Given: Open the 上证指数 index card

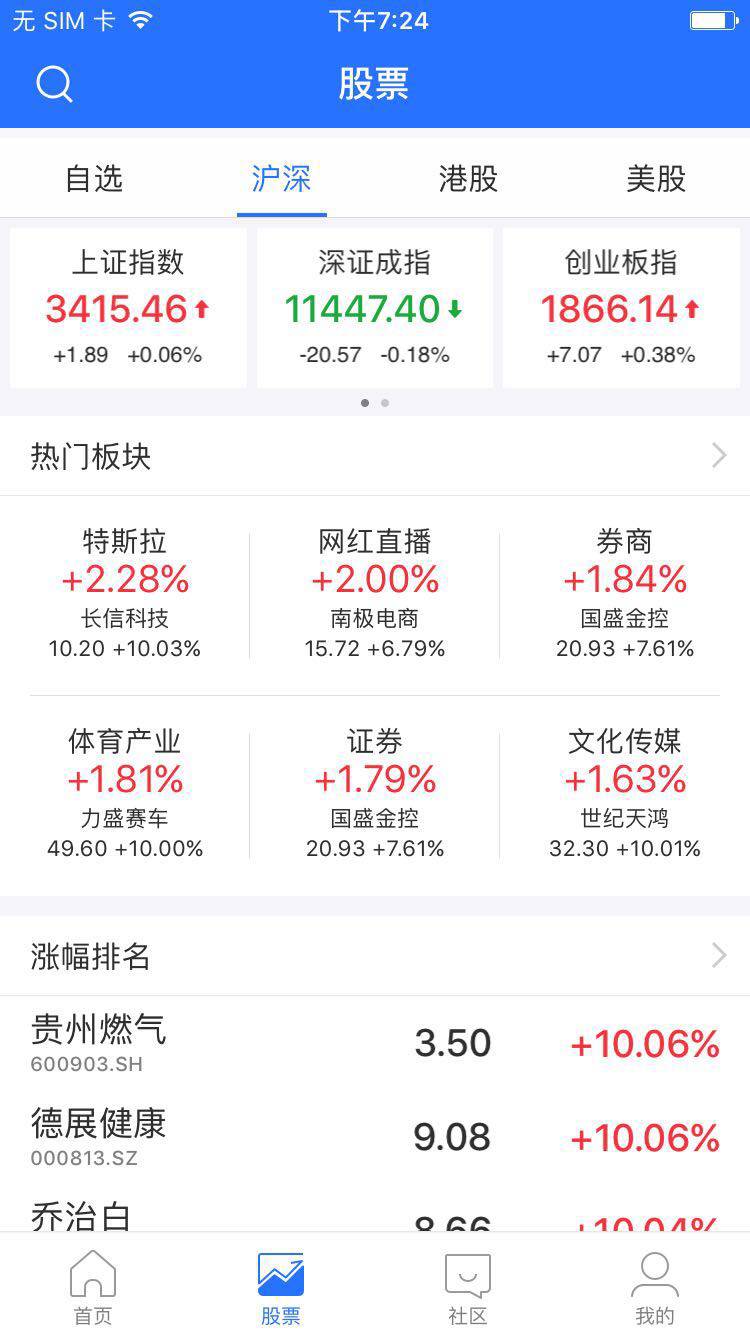Looking at the screenshot, I should point(128,308).
